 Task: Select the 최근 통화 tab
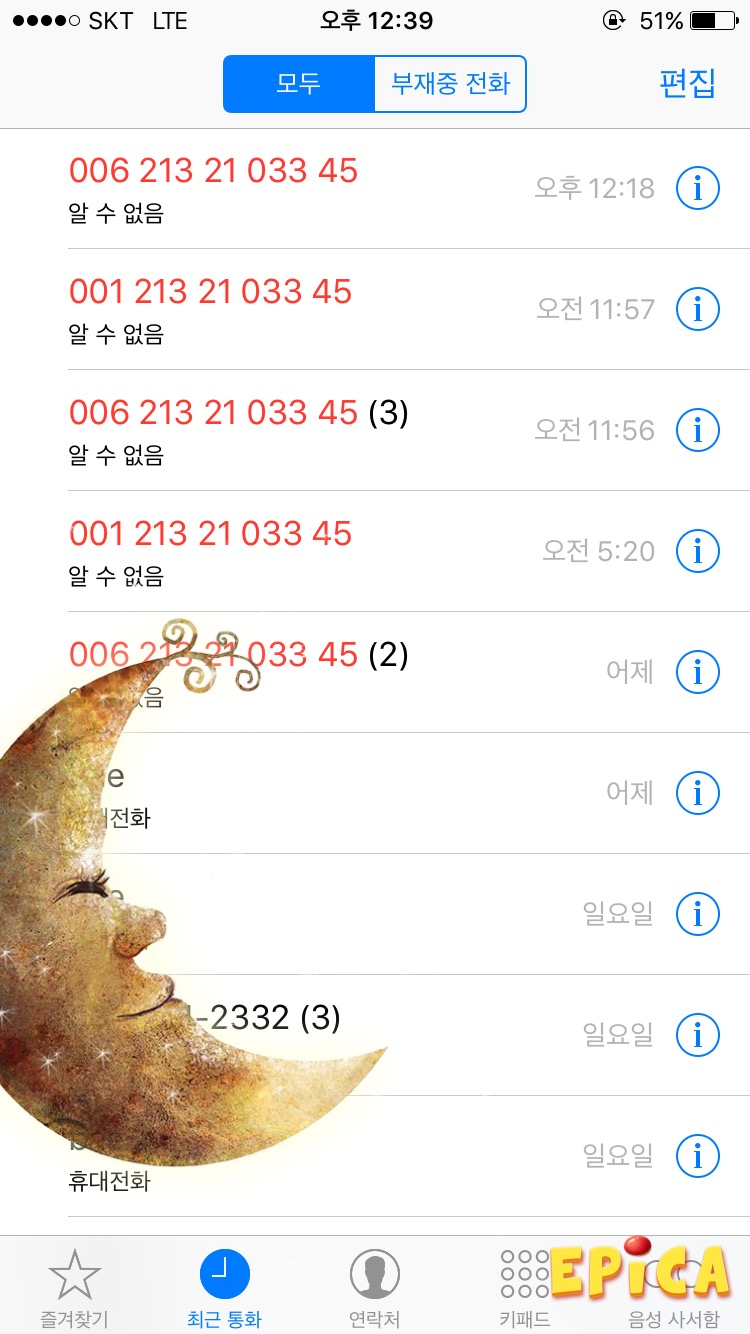(225, 1288)
